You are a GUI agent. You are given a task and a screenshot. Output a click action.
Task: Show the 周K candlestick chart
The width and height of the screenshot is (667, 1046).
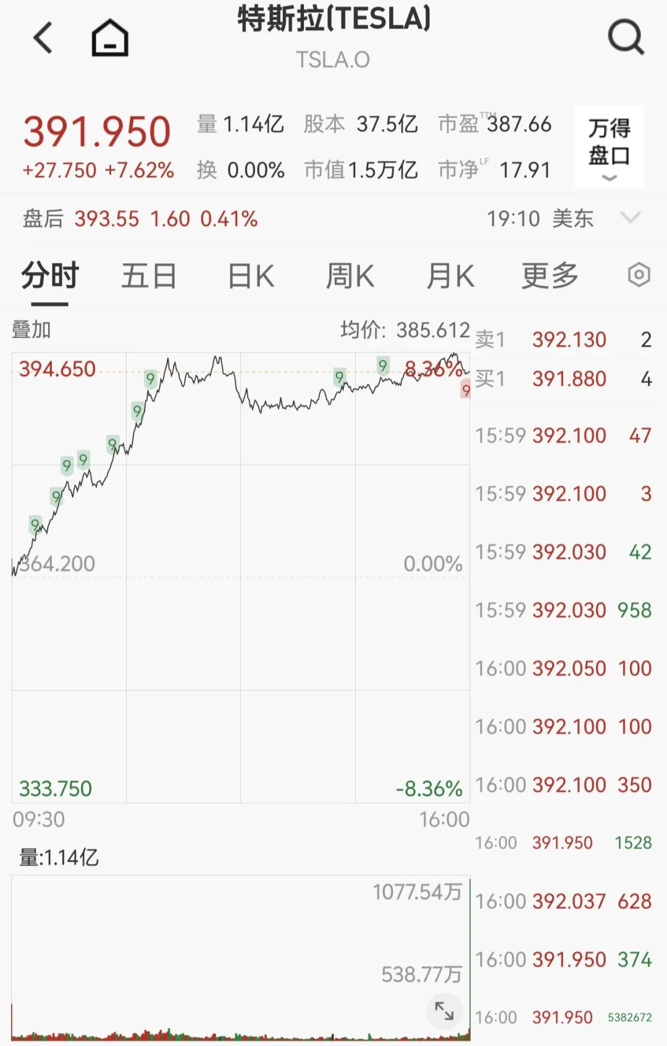pyautogui.click(x=350, y=275)
